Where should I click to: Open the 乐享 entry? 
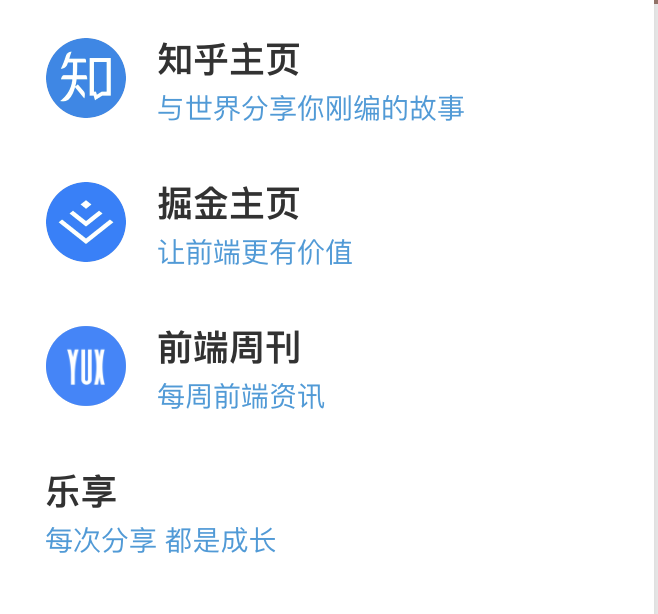(82, 492)
